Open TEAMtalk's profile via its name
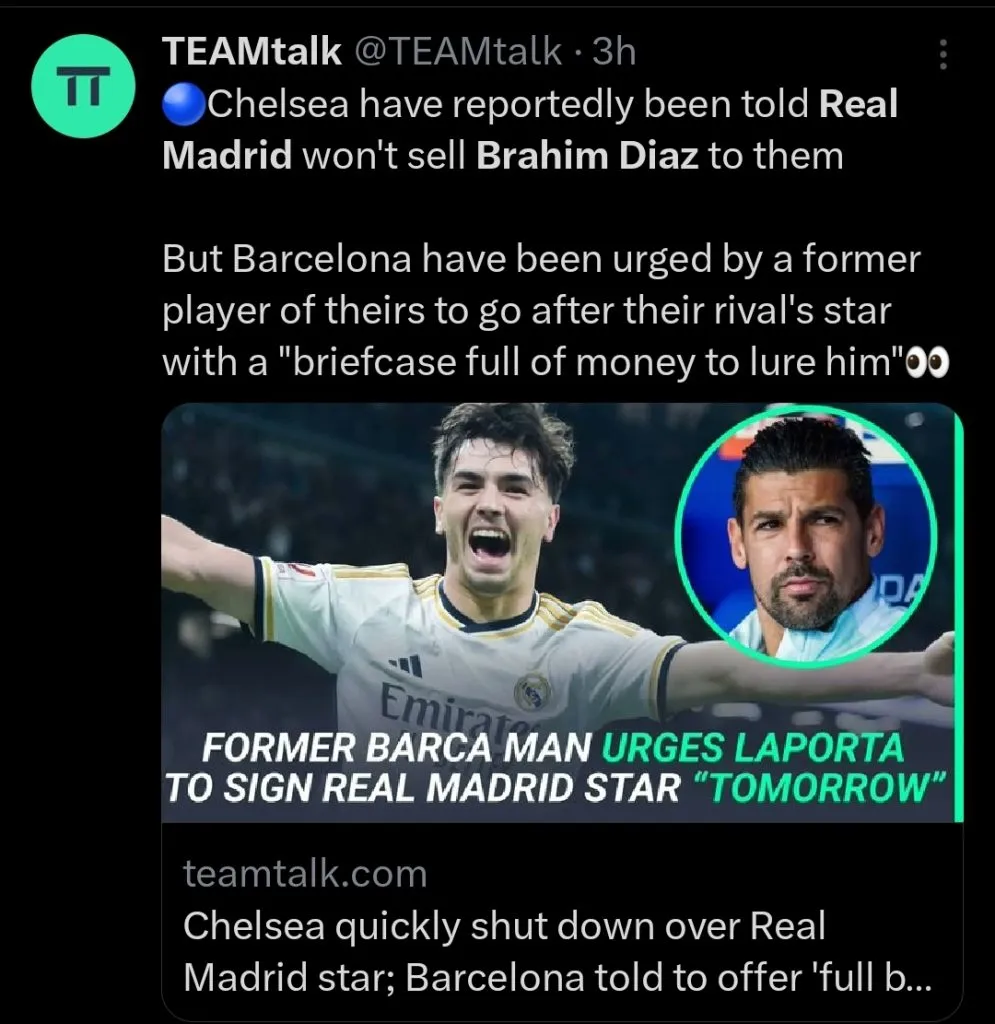 (x=252, y=51)
